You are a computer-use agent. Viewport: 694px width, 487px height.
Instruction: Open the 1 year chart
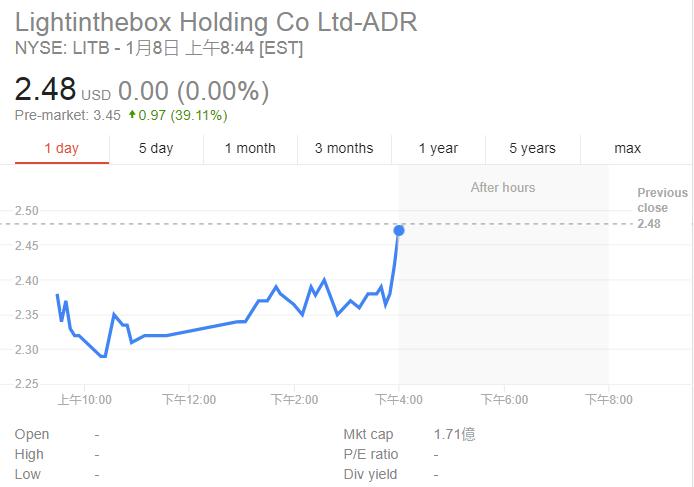pos(438,148)
